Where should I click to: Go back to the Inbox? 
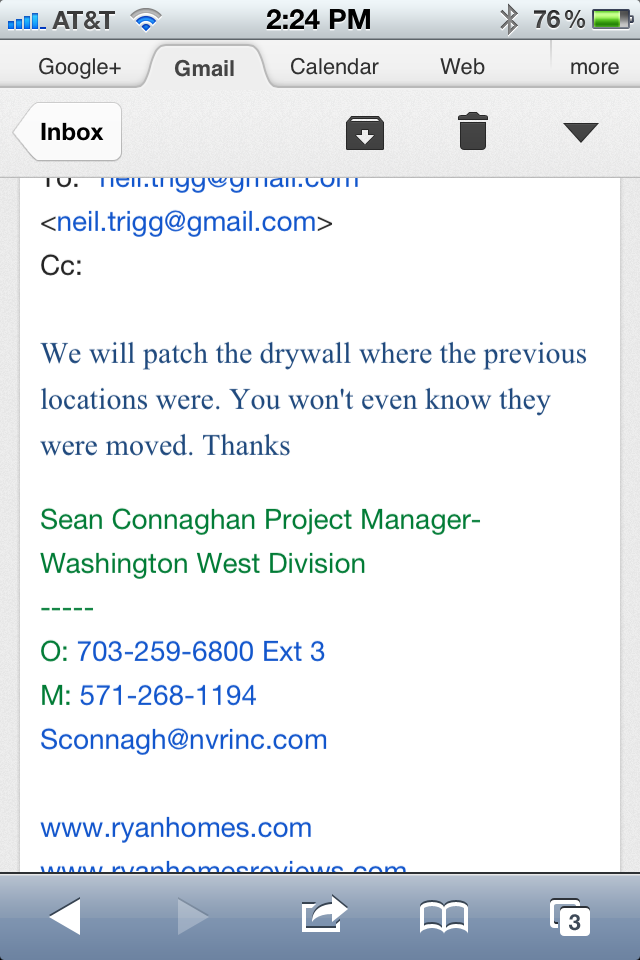click(68, 132)
